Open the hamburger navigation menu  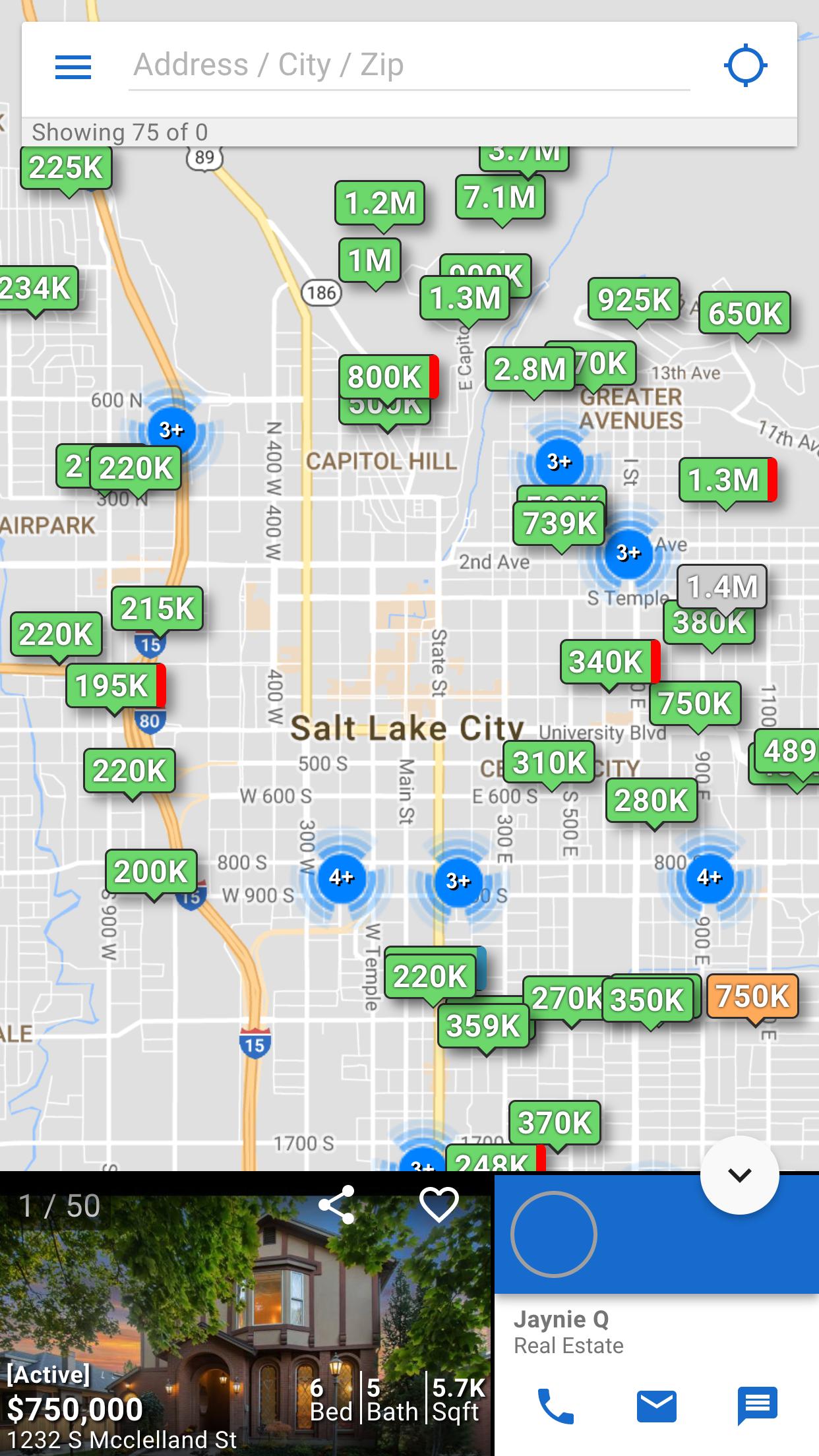coord(73,67)
